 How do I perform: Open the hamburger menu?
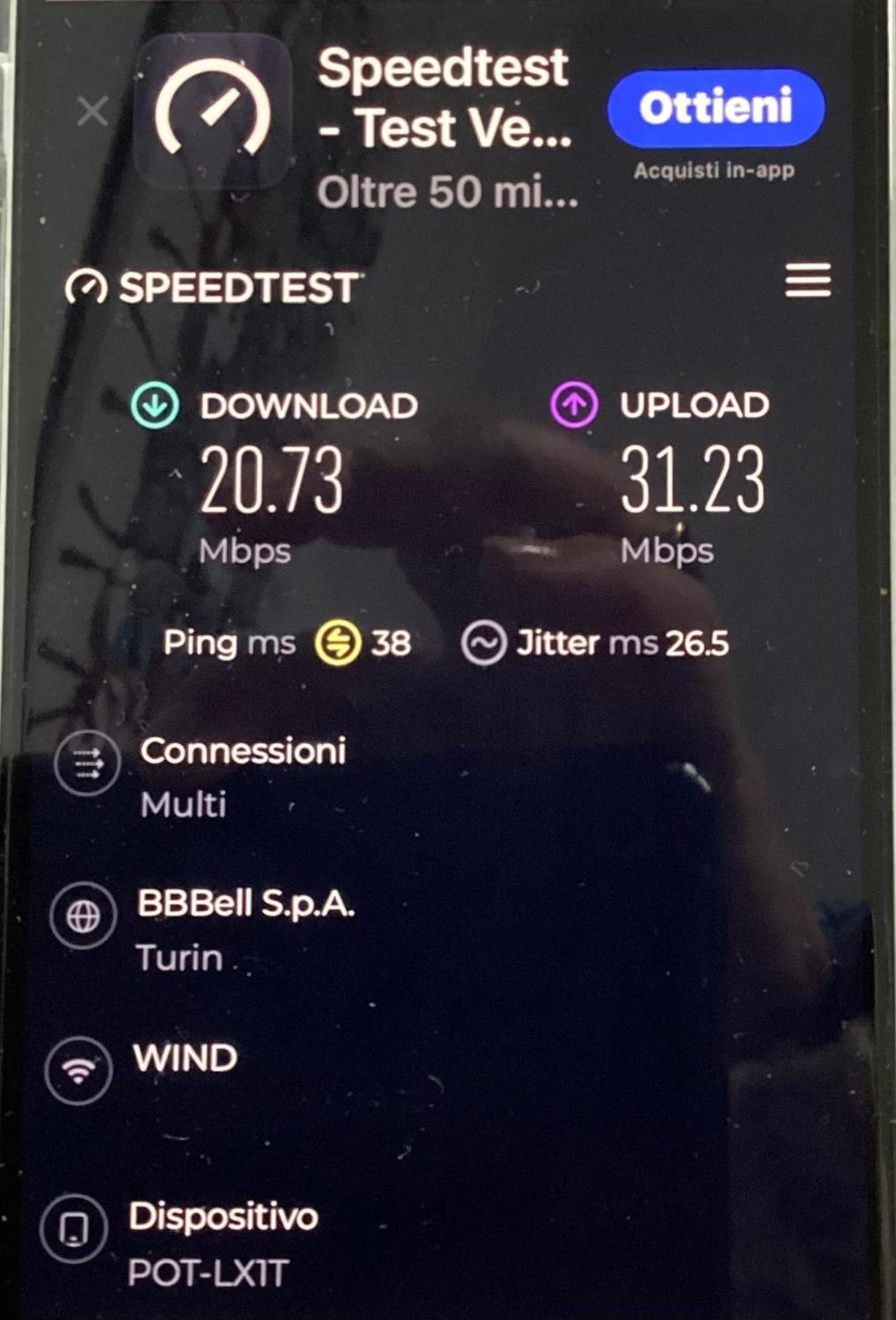[808, 280]
